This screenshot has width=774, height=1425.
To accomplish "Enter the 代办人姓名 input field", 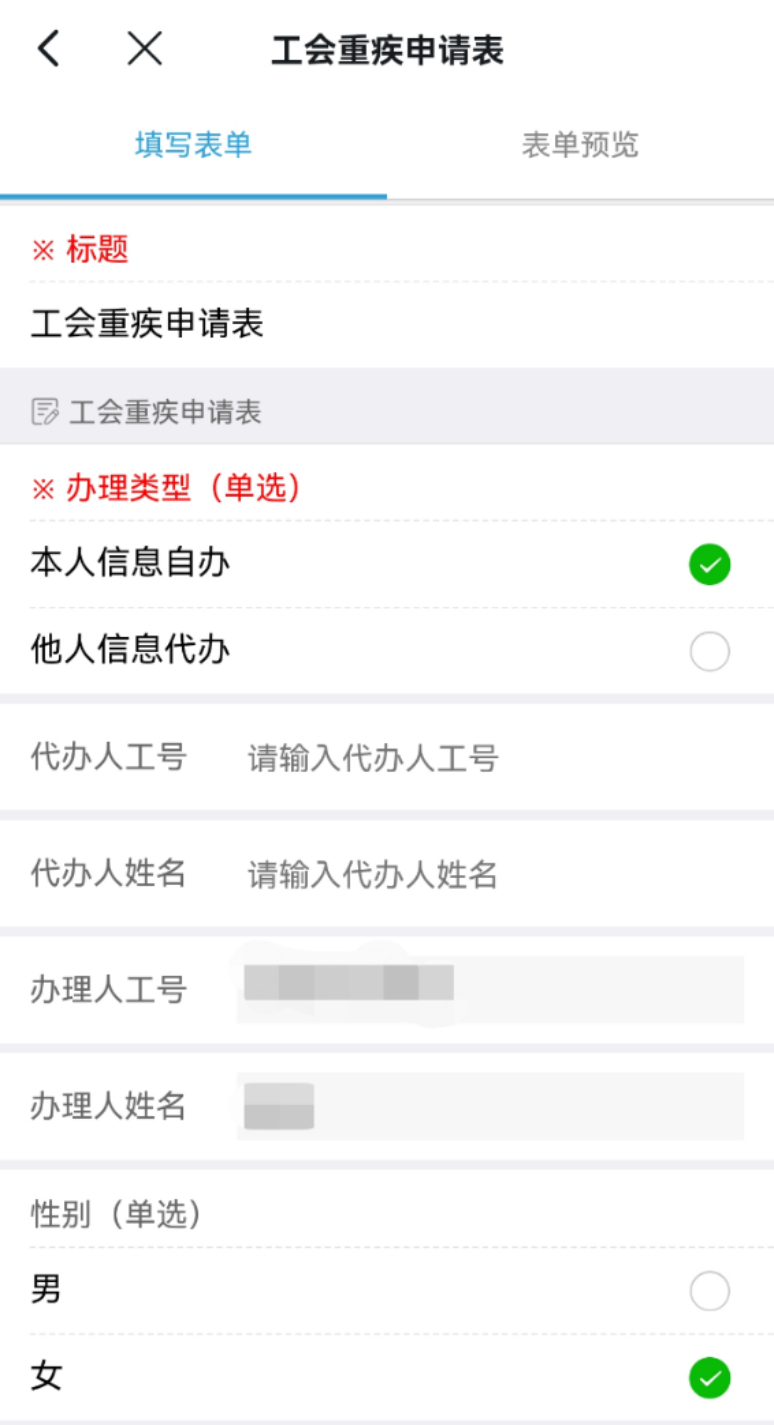I will click(x=490, y=875).
